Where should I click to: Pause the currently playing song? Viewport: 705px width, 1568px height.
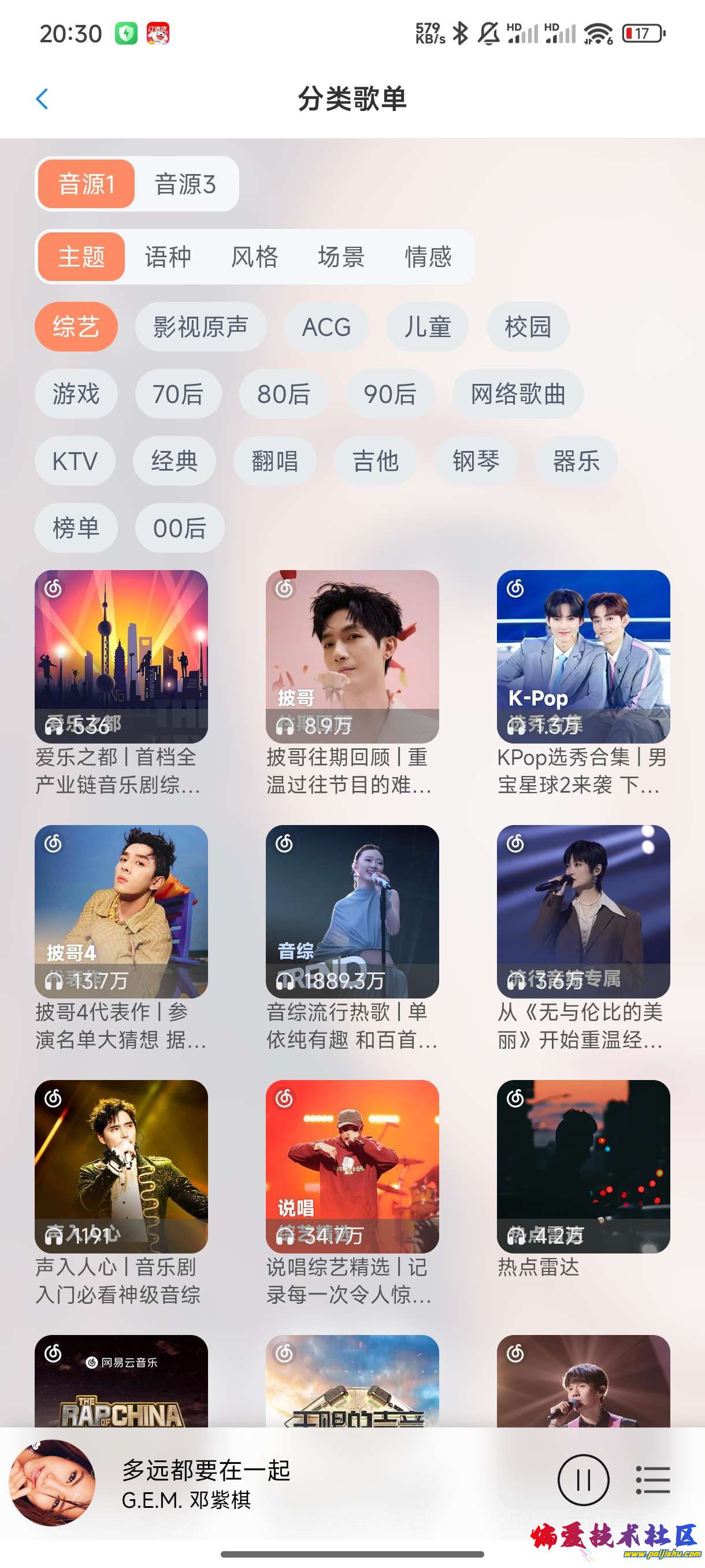click(x=582, y=1480)
